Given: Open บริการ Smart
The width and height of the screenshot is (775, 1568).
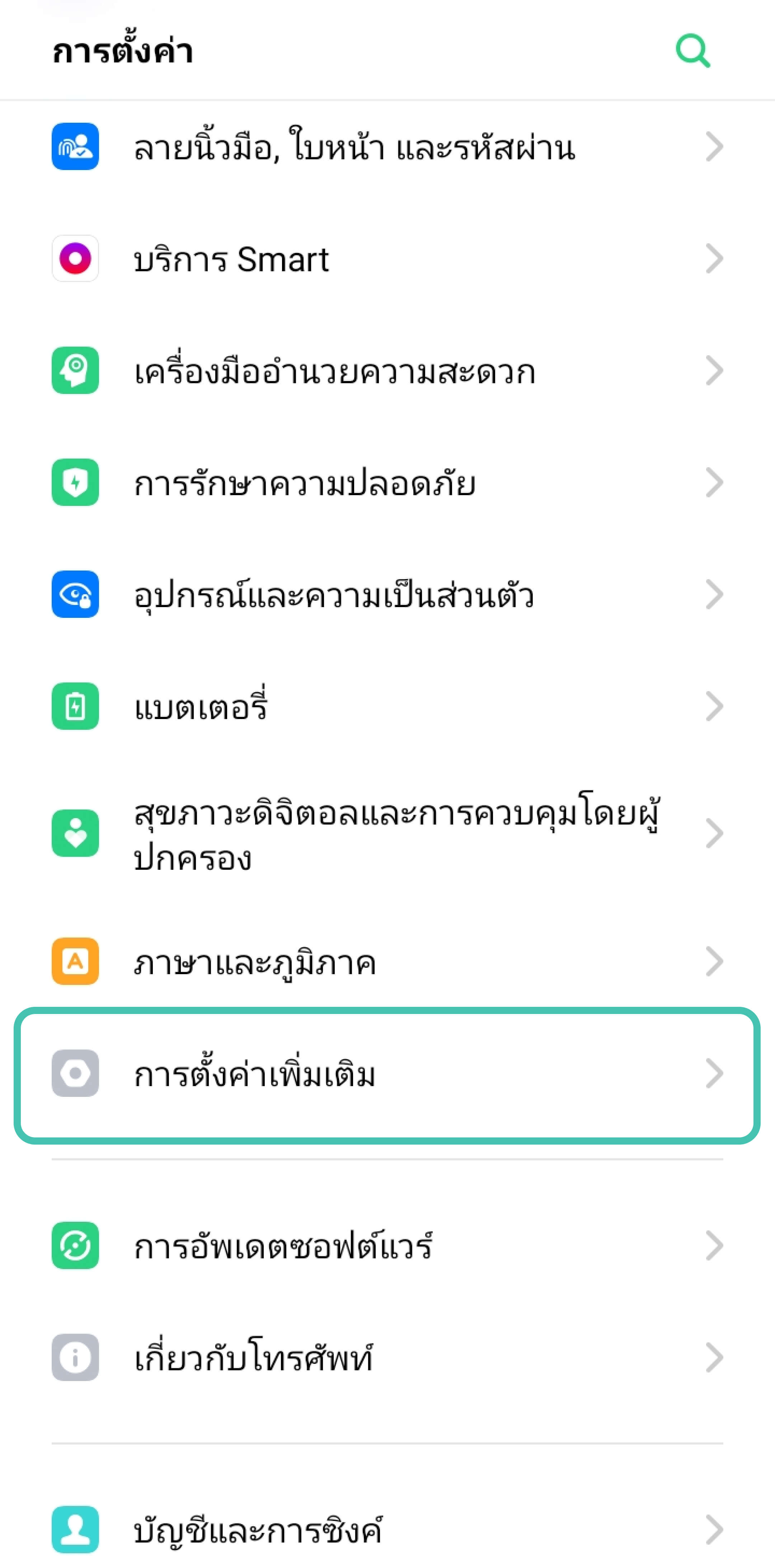Looking at the screenshot, I should click(x=231, y=259).
